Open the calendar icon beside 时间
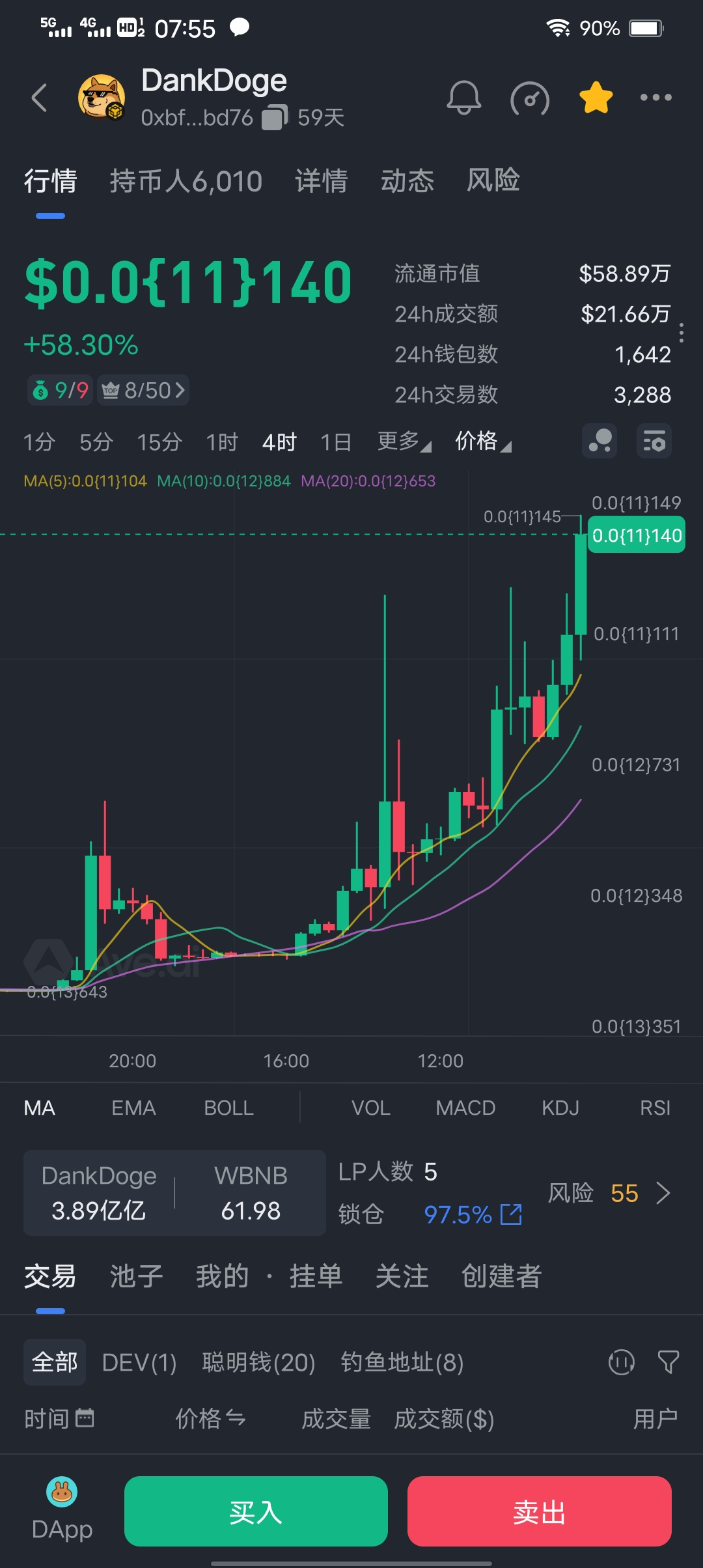 click(x=84, y=1418)
